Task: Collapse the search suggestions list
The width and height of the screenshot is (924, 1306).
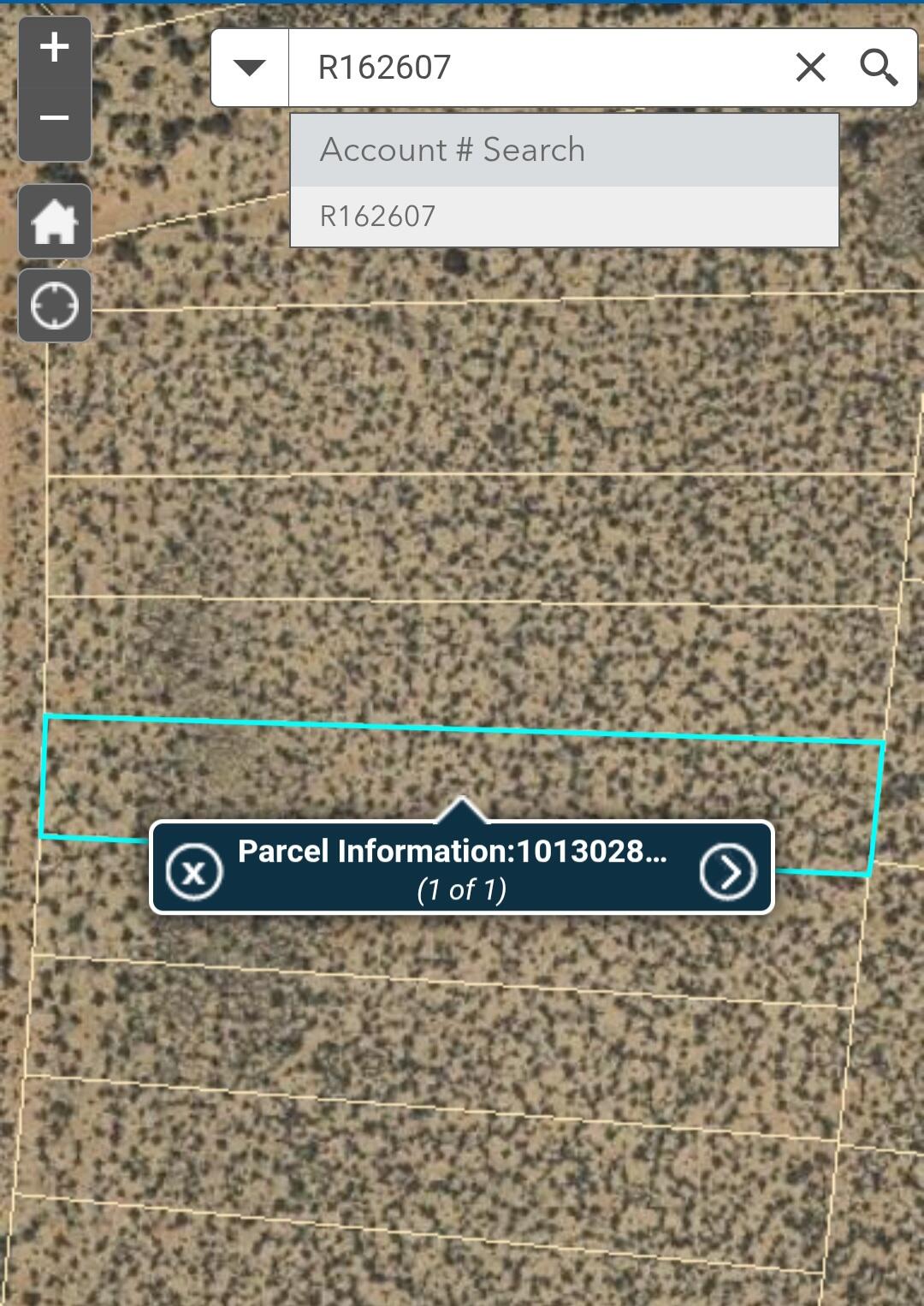Action: pyautogui.click(x=249, y=66)
